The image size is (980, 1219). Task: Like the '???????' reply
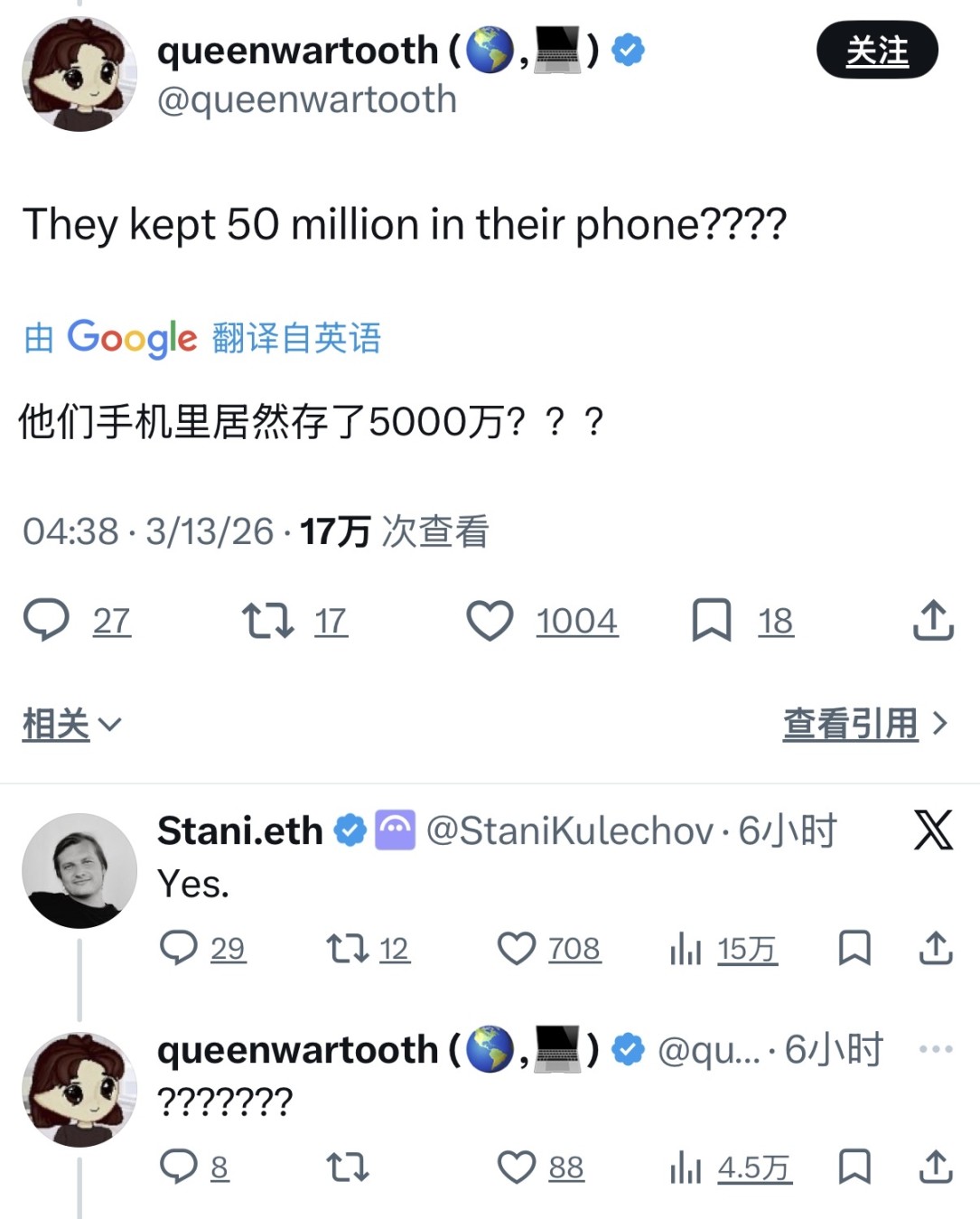517,1167
